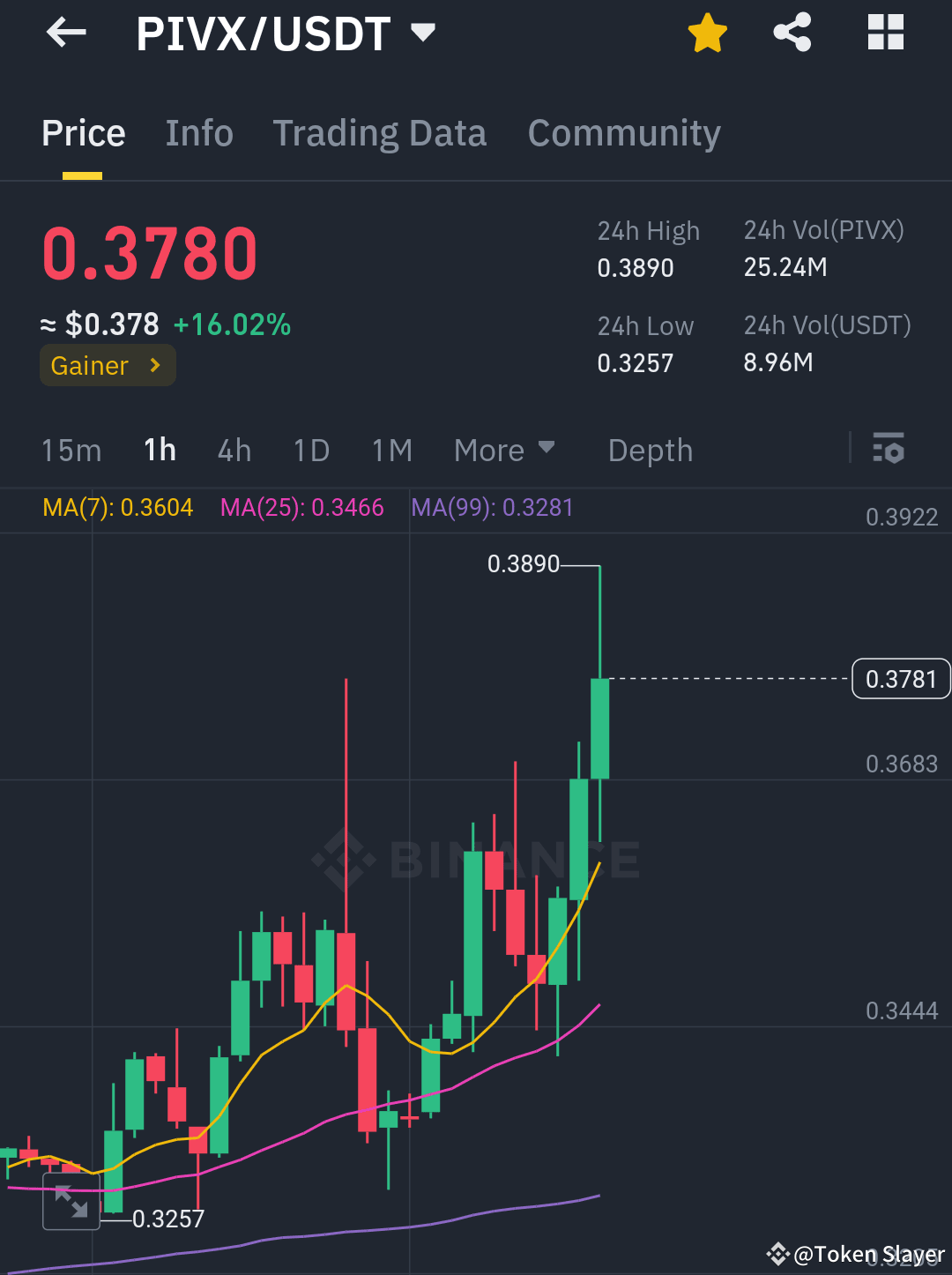Select the MA(7) indicator label
The height and width of the screenshot is (1275, 952).
[x=118, y=508]
